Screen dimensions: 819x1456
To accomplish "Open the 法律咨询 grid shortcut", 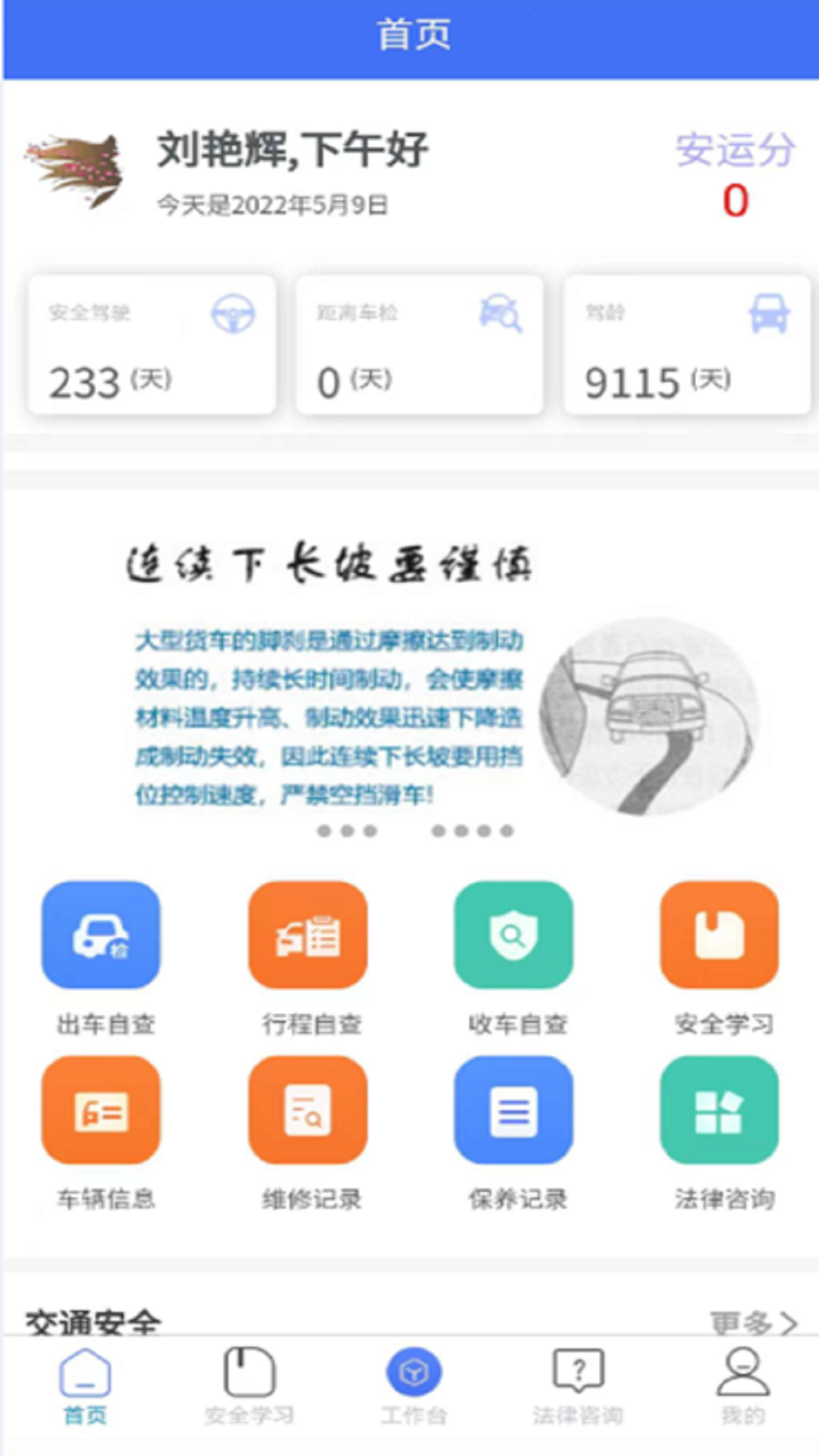I will coord(719,1109).
